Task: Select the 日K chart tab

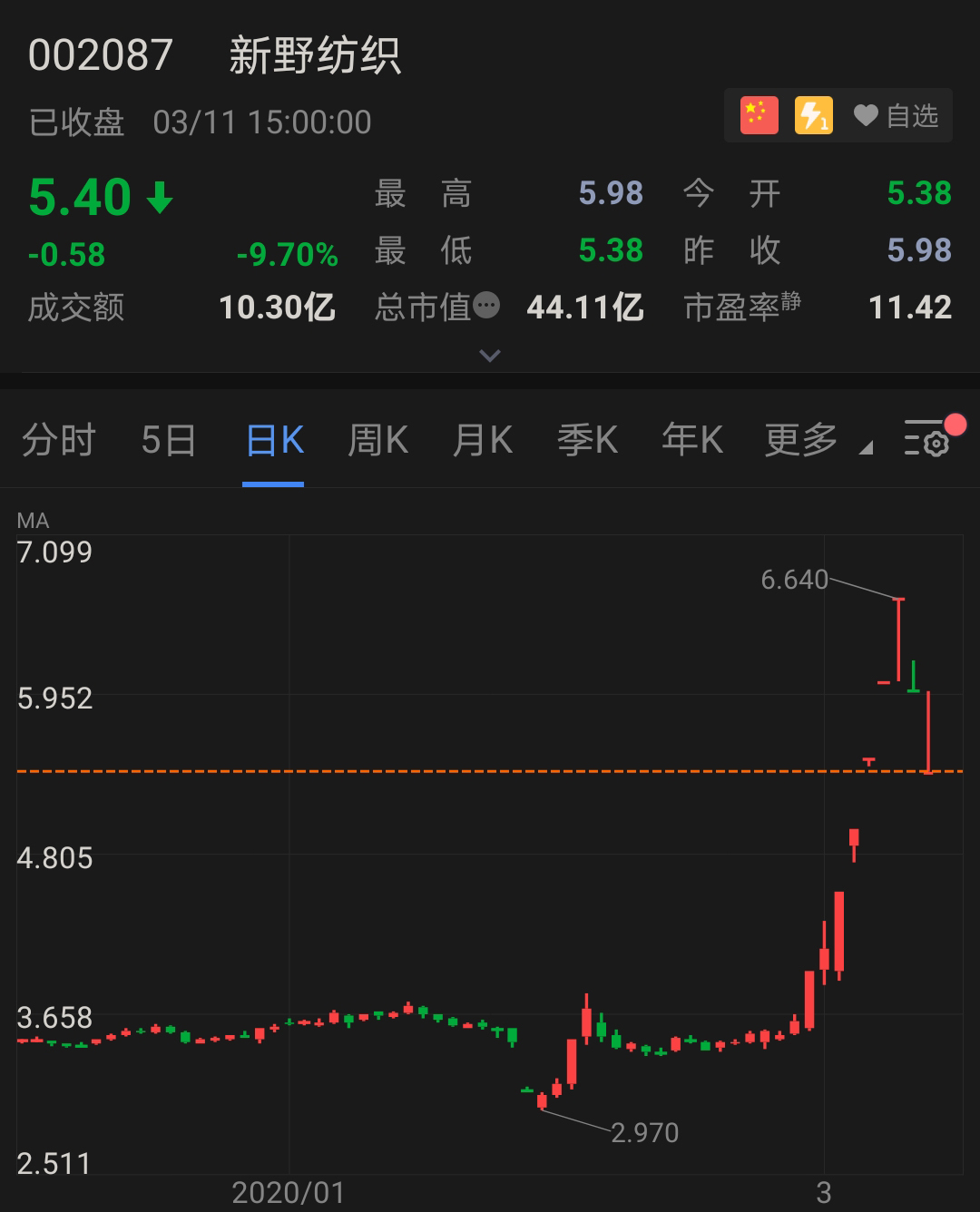Action: [x=274, y=441]
